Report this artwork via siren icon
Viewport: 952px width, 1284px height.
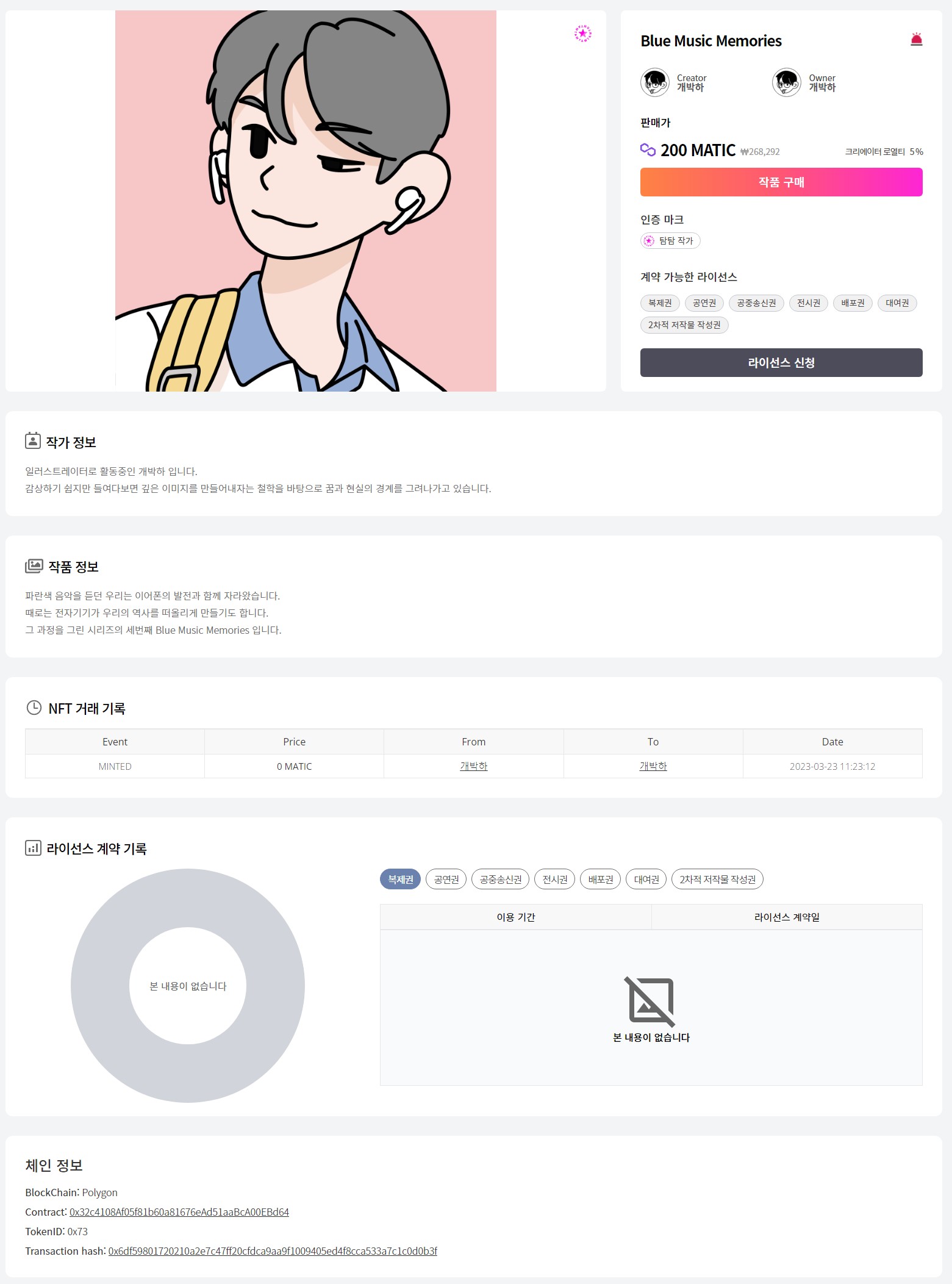pos(916,40)
